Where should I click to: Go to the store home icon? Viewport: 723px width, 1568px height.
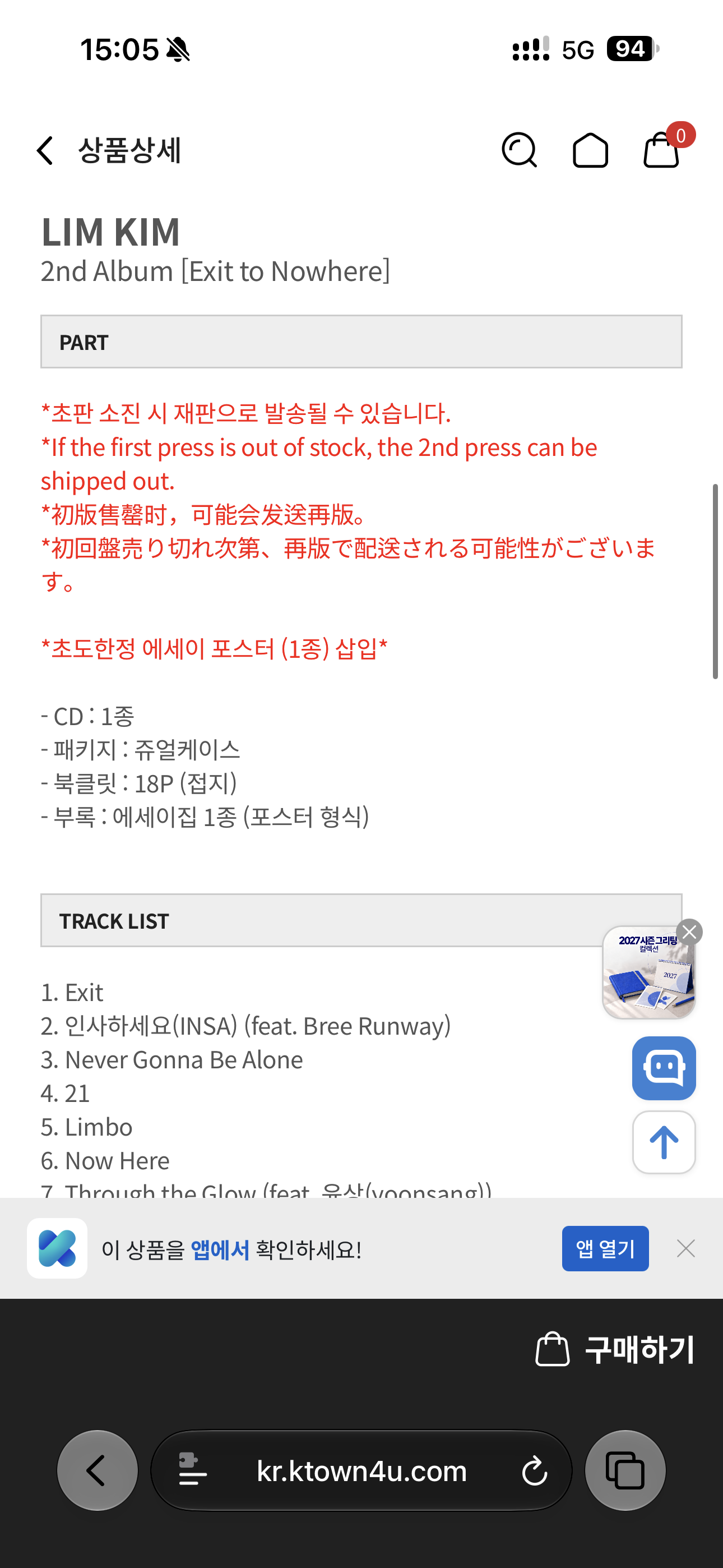[590, 150]
